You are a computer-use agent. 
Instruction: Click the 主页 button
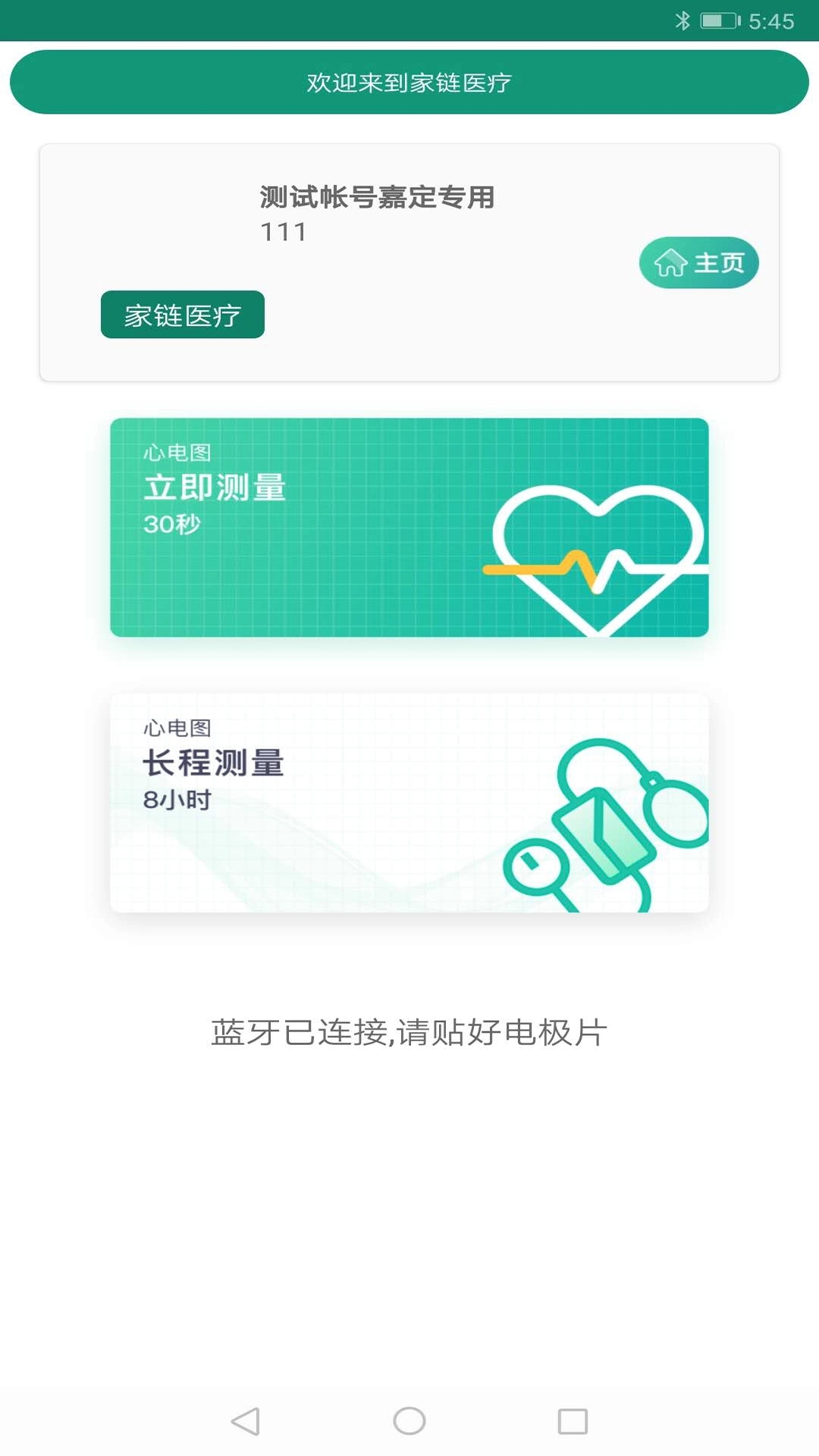698,262
